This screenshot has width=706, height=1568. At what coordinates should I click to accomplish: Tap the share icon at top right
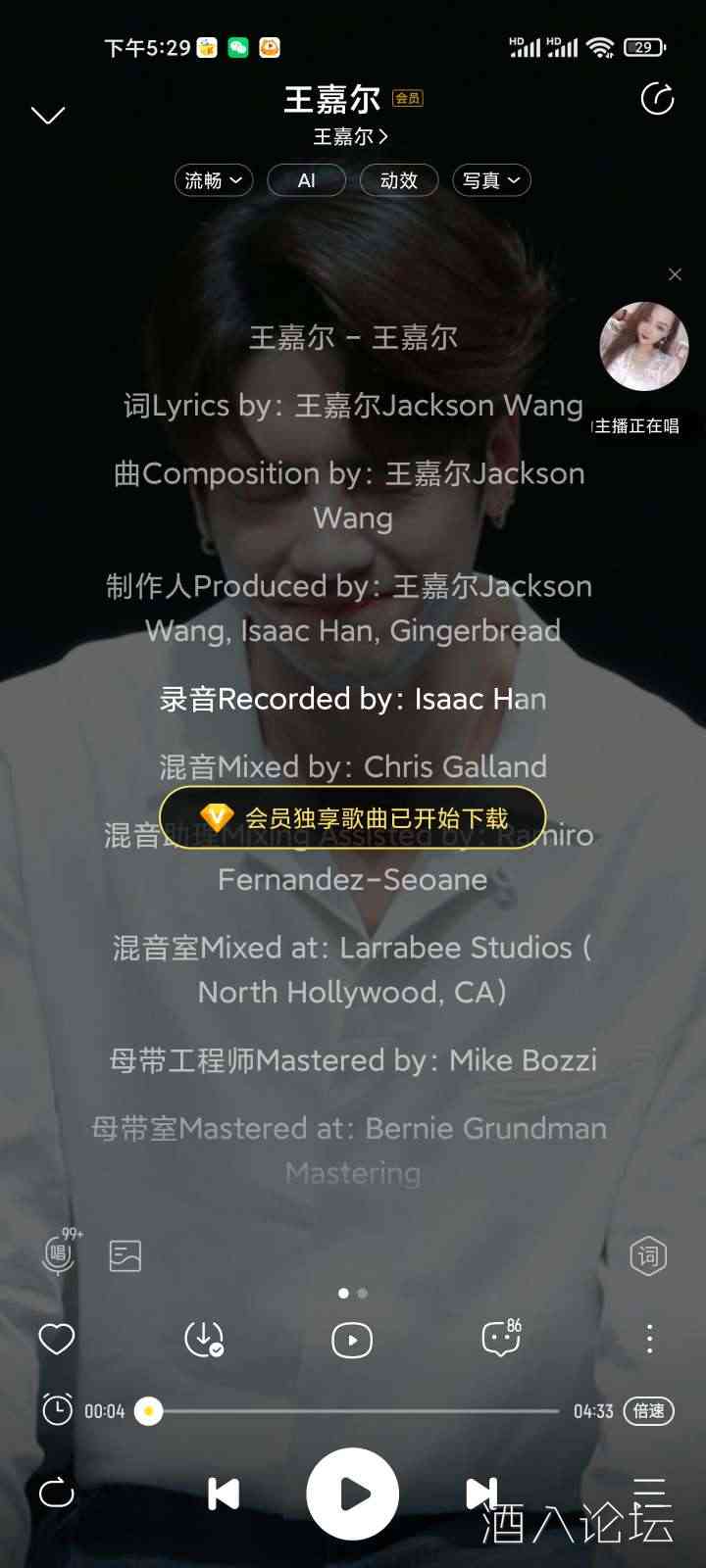tap(656, 99)
